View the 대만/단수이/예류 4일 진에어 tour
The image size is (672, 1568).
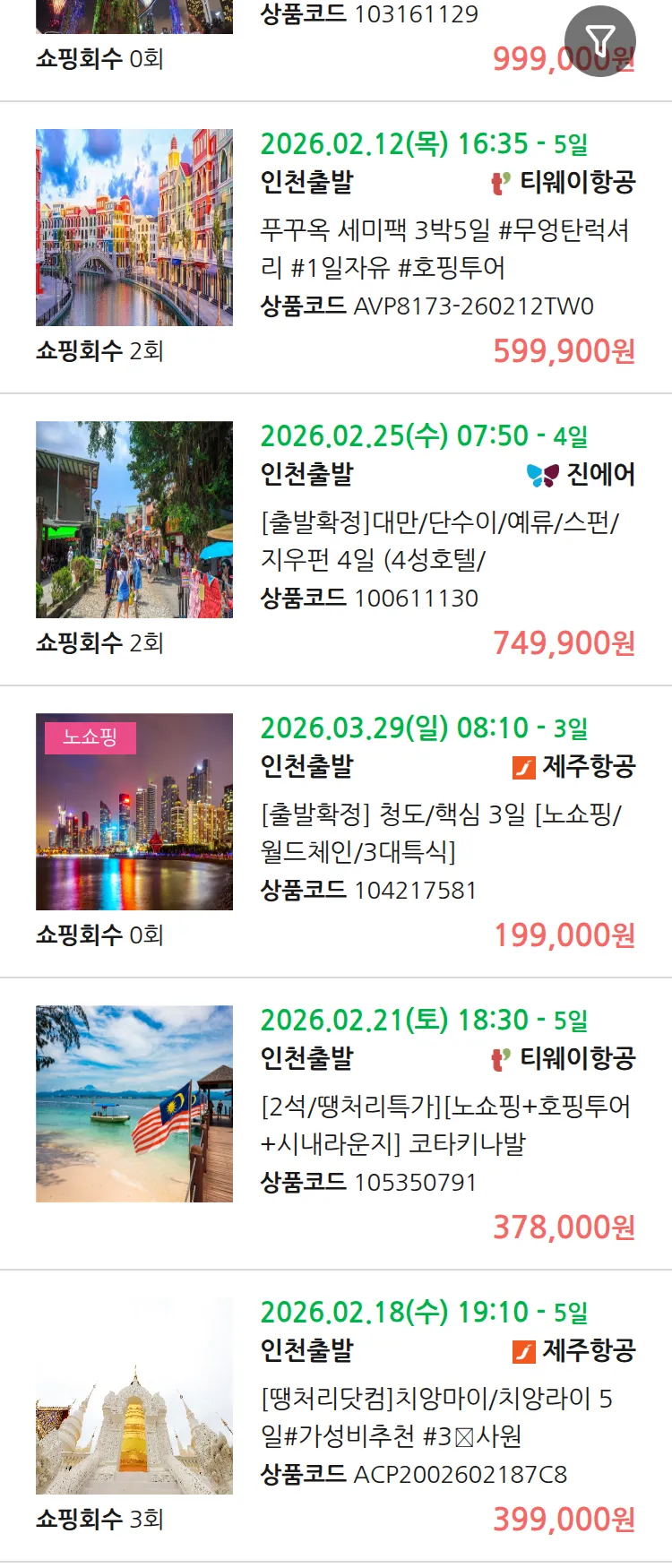(439, 540)
